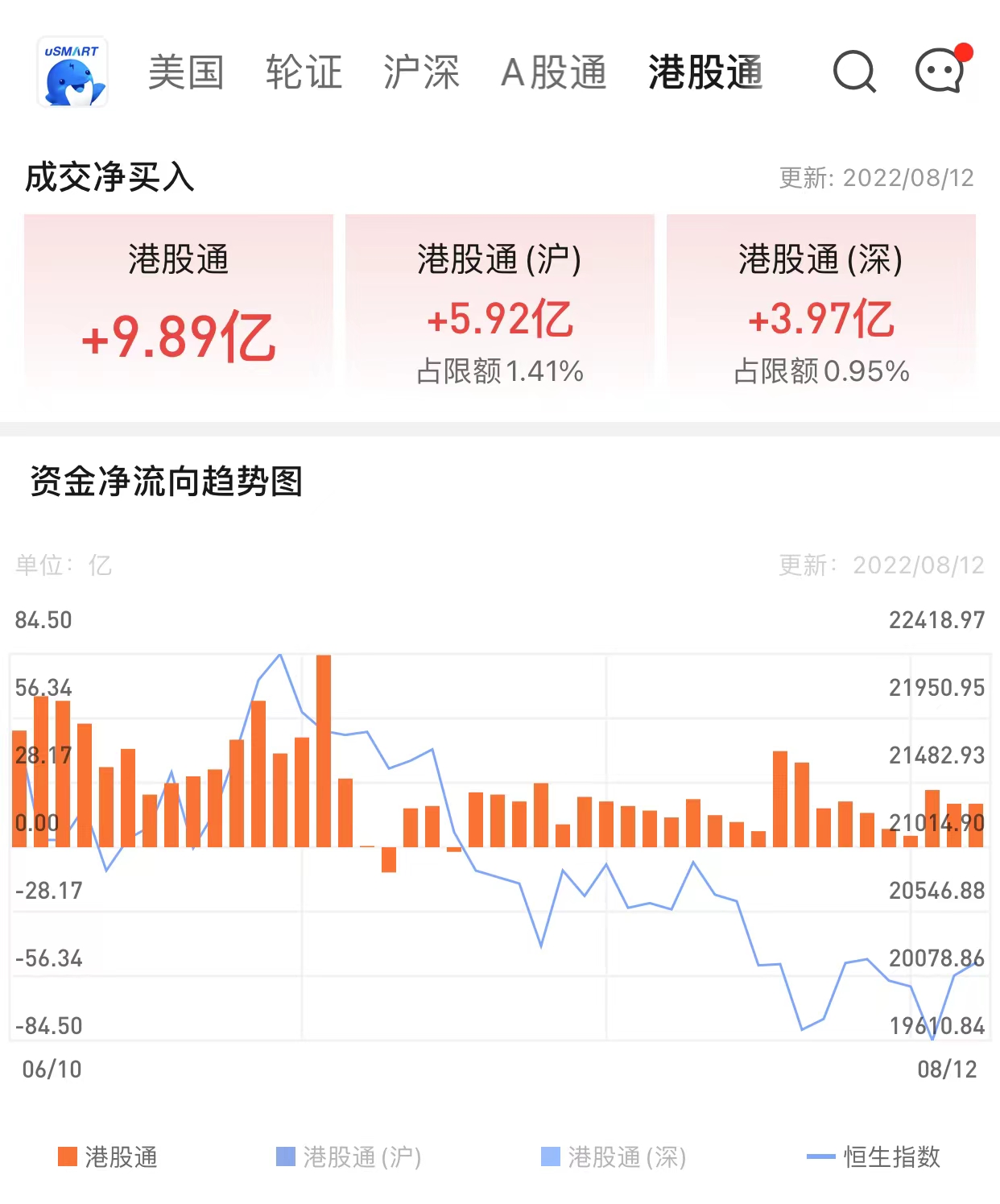
Task: Show the 港股通 (深) legend series
Action: point(614,1157)
